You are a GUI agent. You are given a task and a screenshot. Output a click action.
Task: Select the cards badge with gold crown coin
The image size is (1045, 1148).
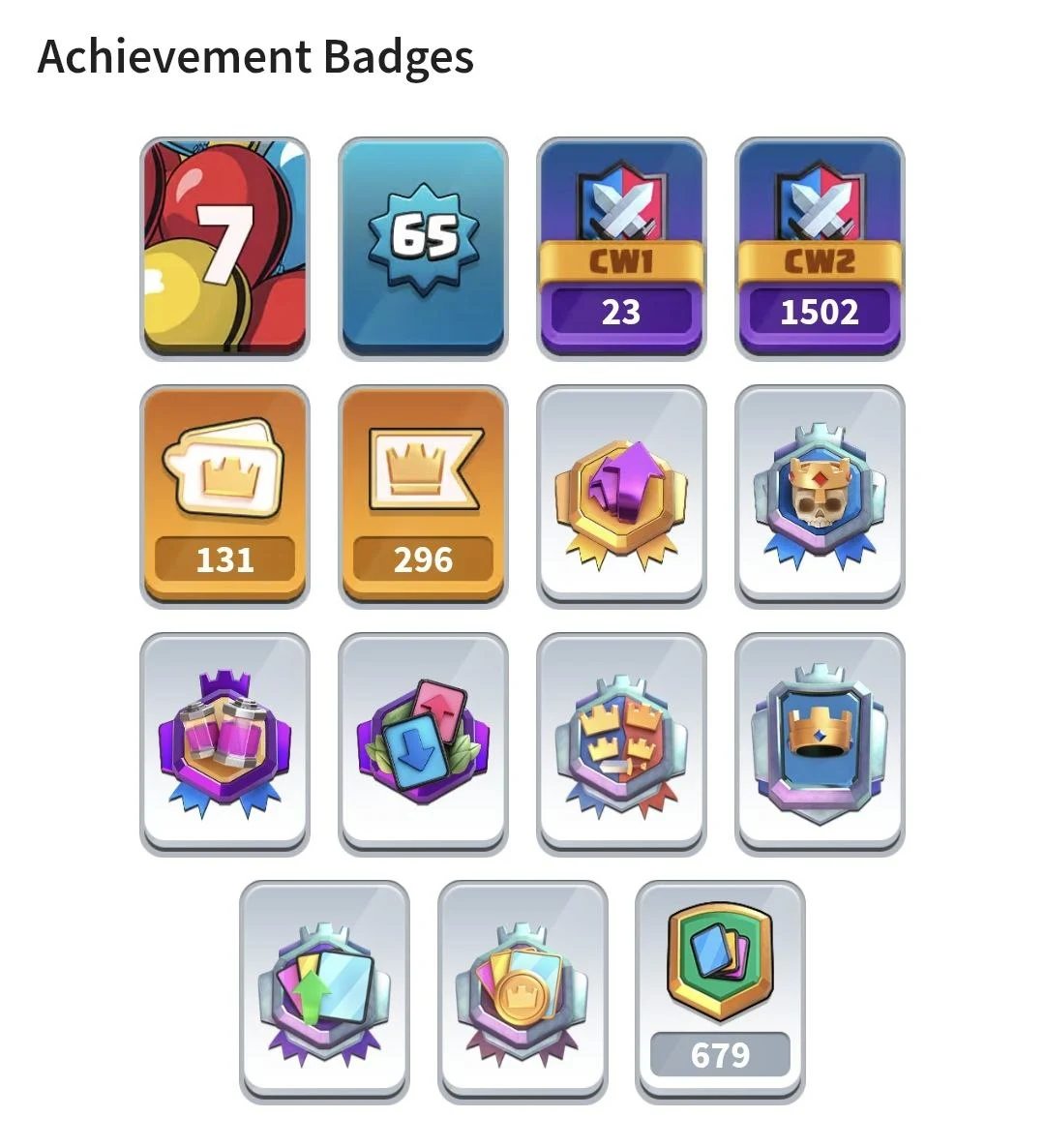pos(522,991)
